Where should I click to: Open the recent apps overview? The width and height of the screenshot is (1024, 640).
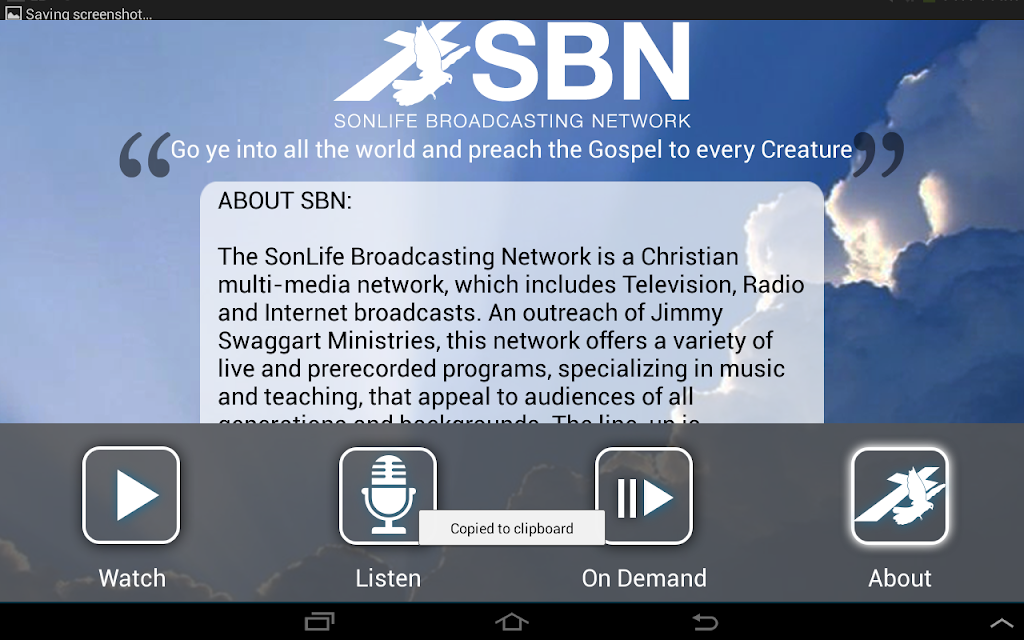click(x=320, y=622)
